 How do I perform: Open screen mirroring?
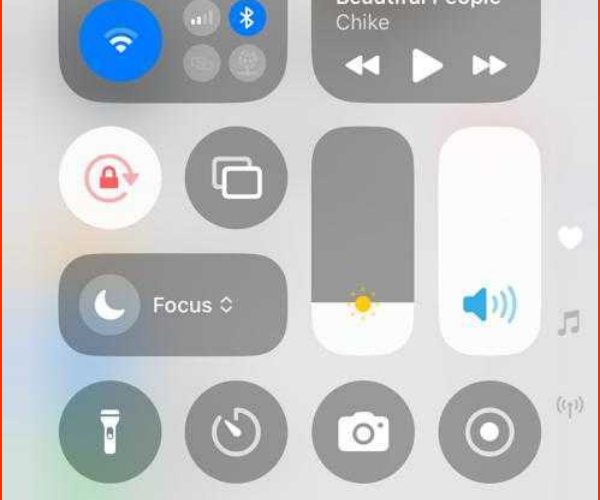[237, 178]
